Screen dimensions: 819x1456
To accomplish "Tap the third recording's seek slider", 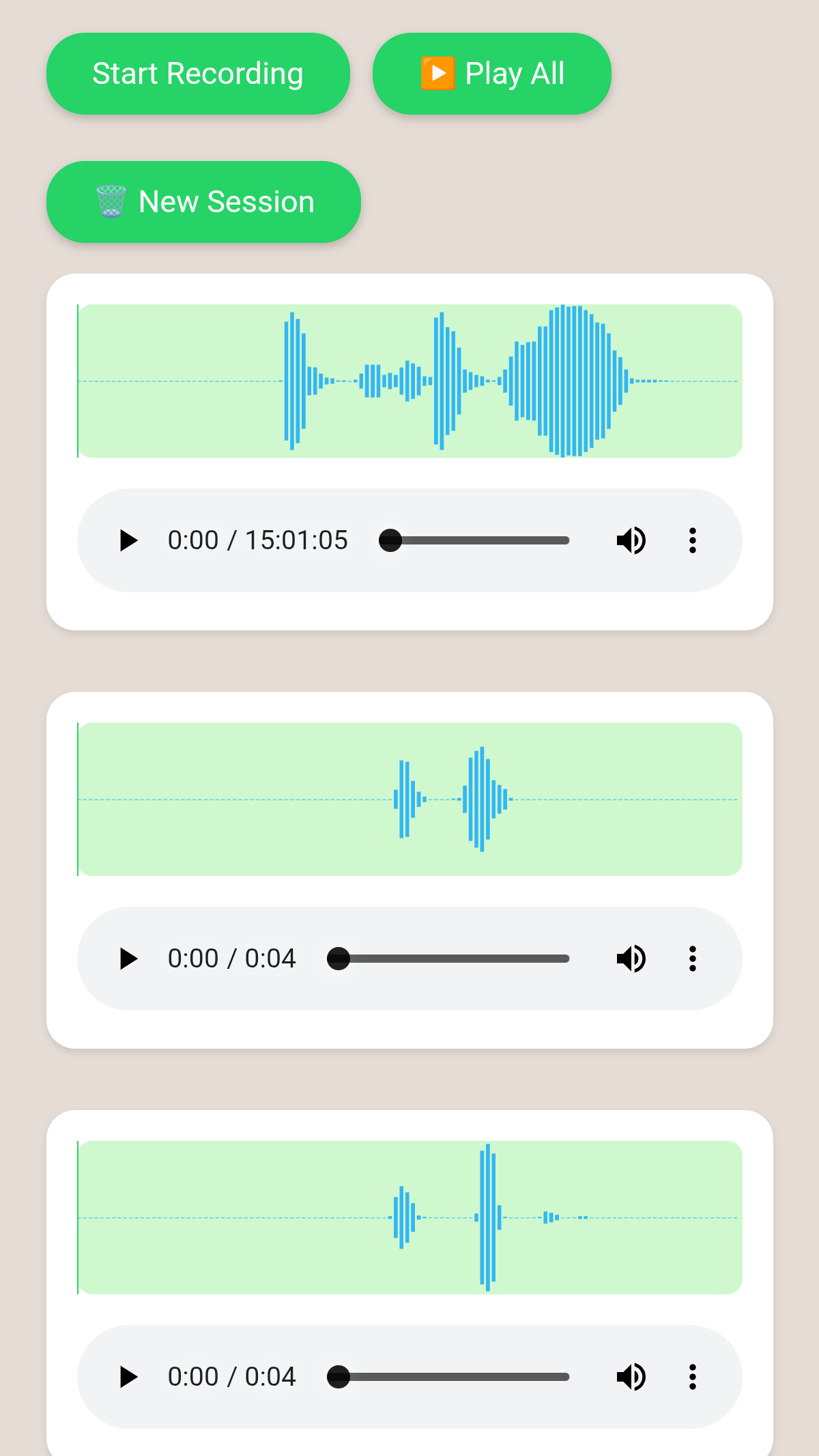I will pos(454,1377).
